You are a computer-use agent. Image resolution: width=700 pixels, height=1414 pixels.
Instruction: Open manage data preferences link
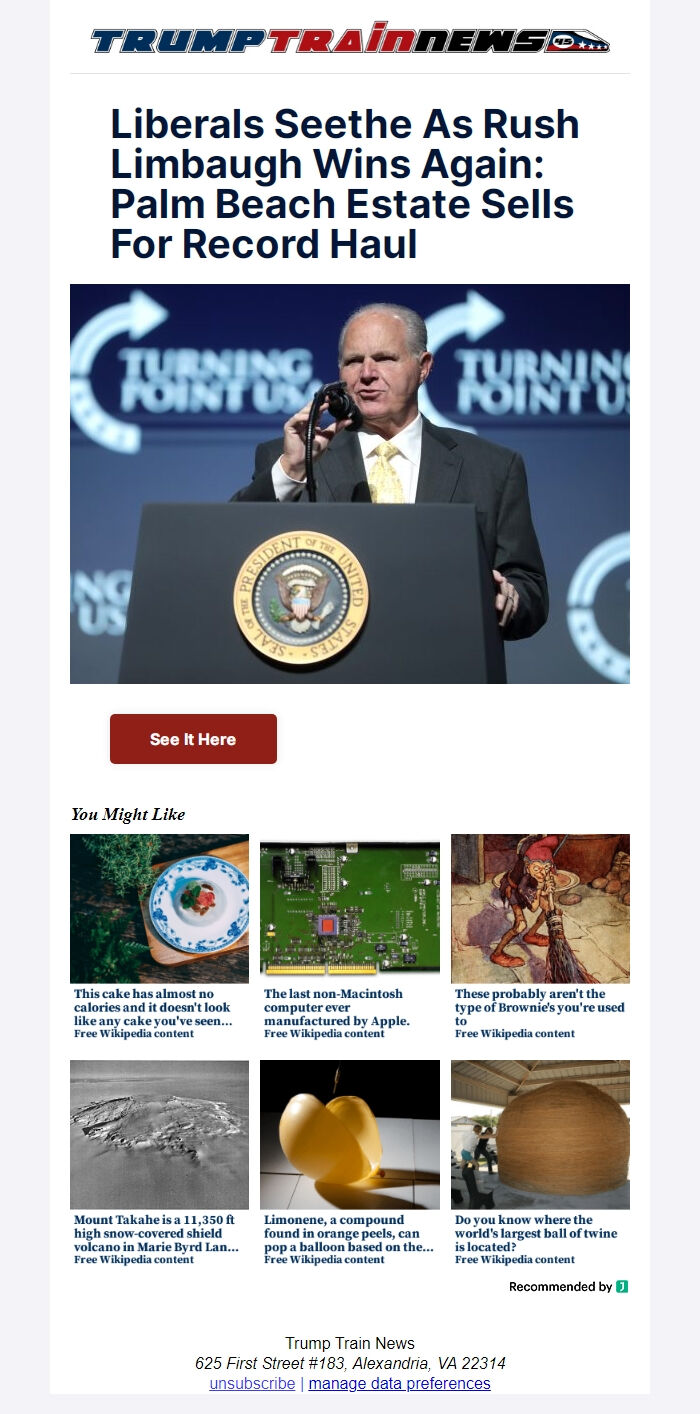click(x=399, y=1383)
